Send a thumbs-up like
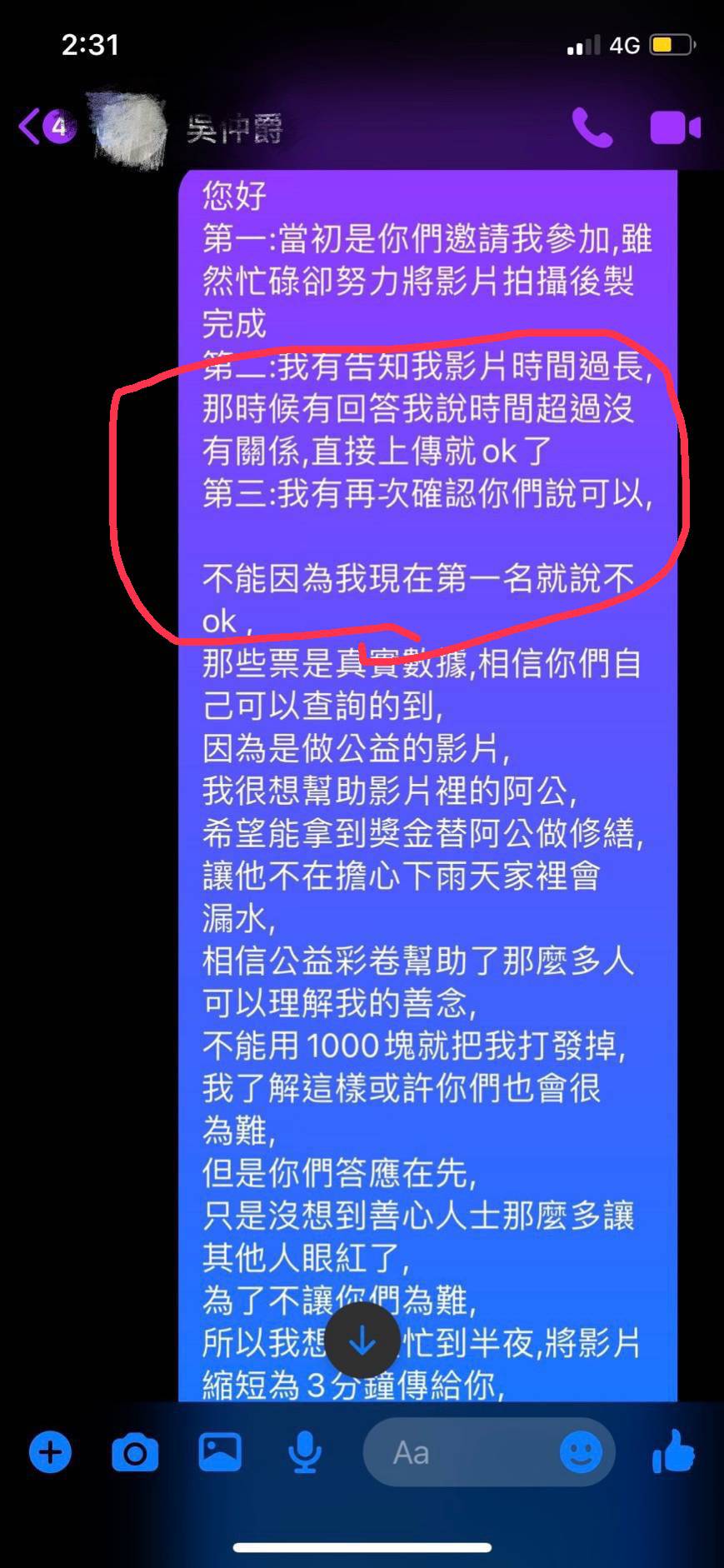The height and width of the screenshot is (1568, 724). (673, 1451)
